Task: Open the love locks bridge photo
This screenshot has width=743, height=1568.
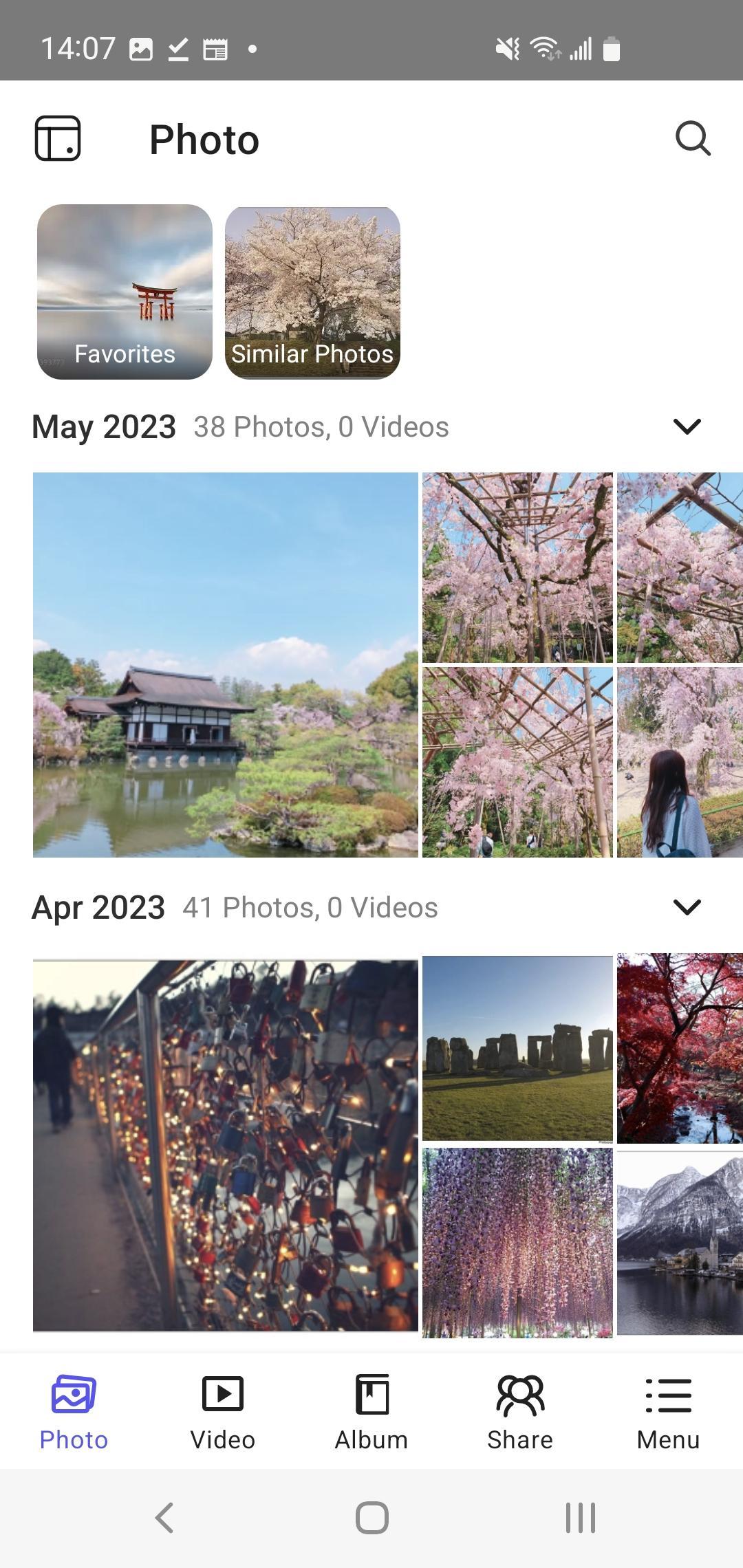Action: pos(226,1145)
